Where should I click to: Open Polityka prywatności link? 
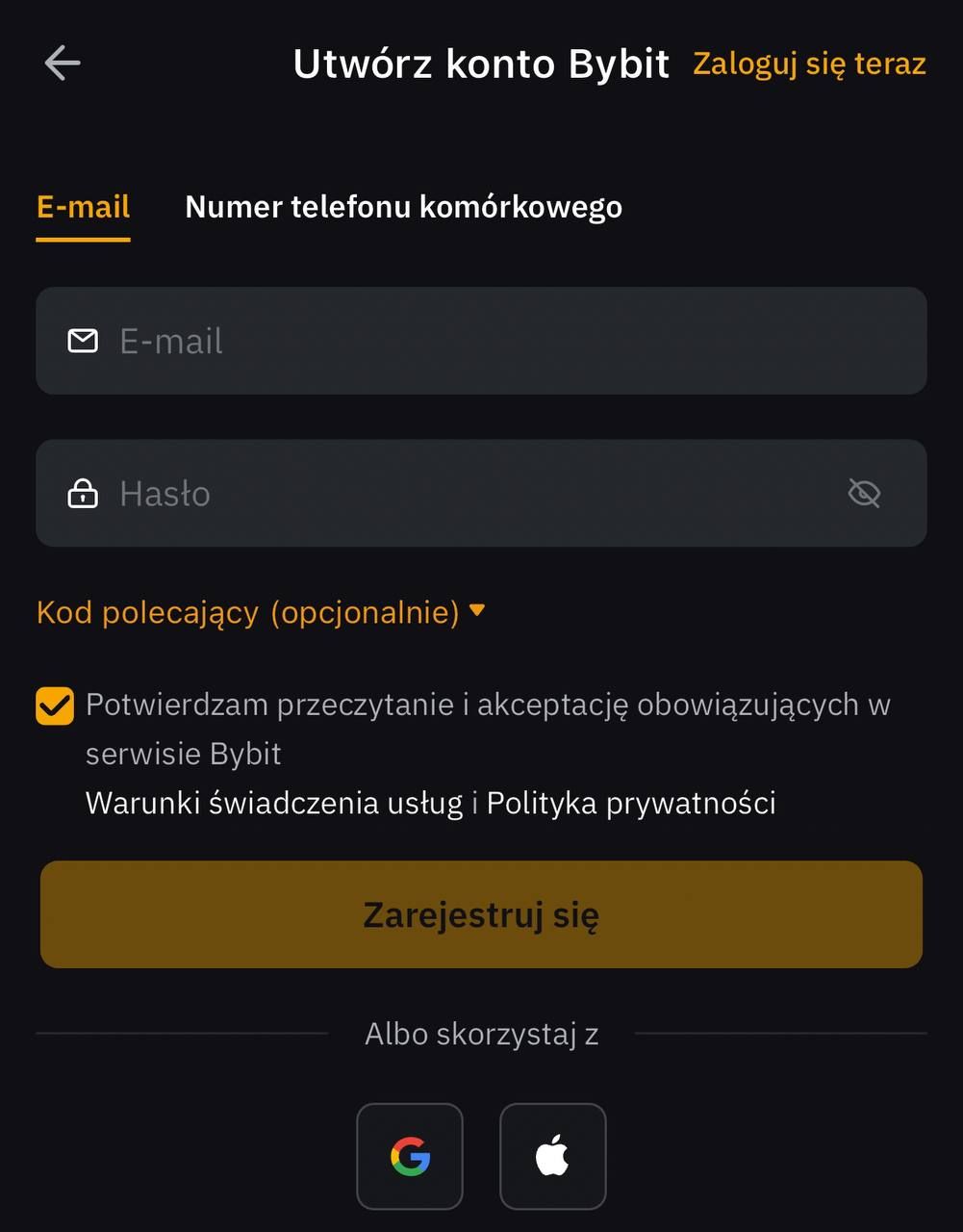click(631, 803)
